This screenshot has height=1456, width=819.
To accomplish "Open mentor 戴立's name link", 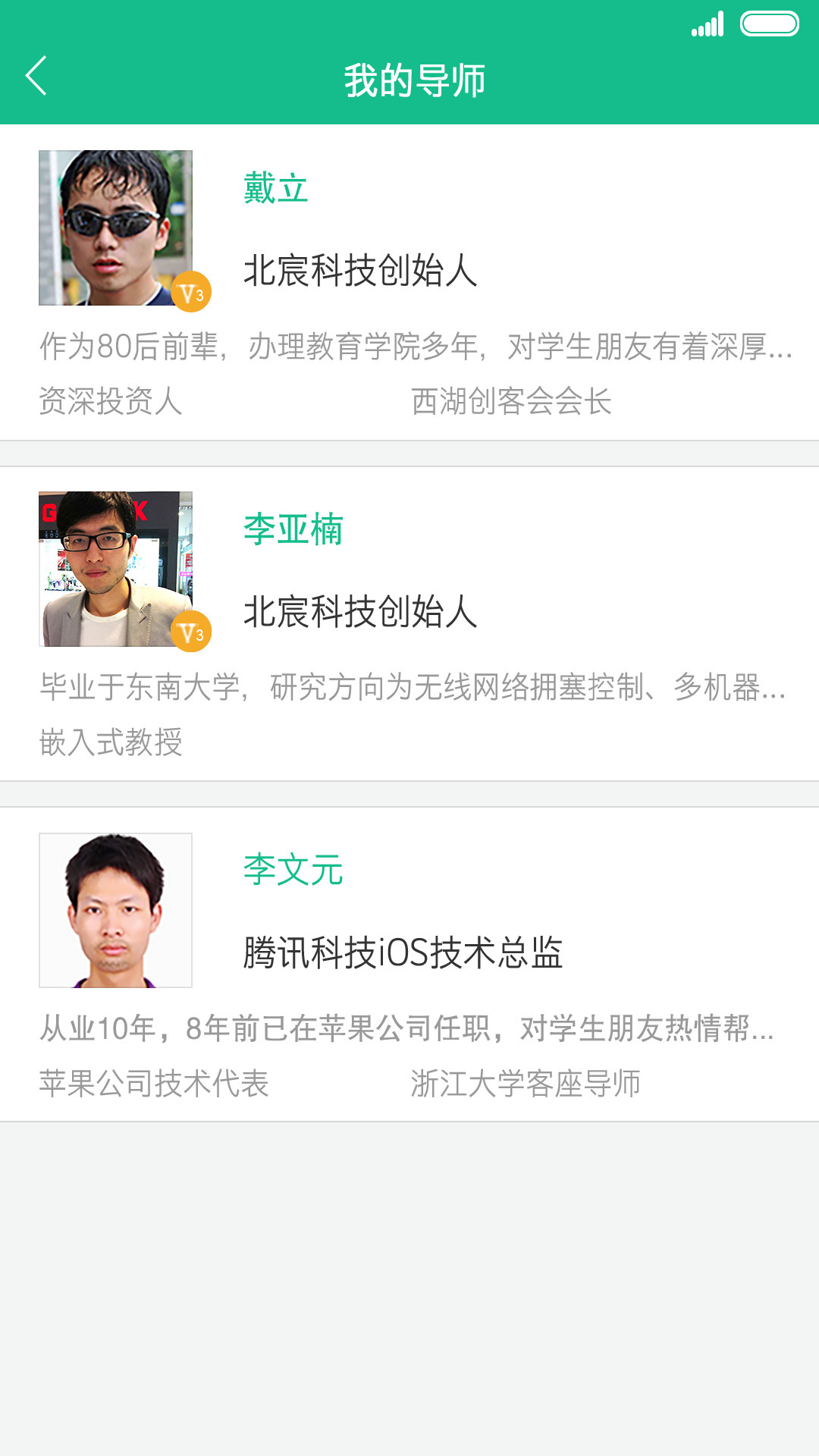I will tap(275, 191).
